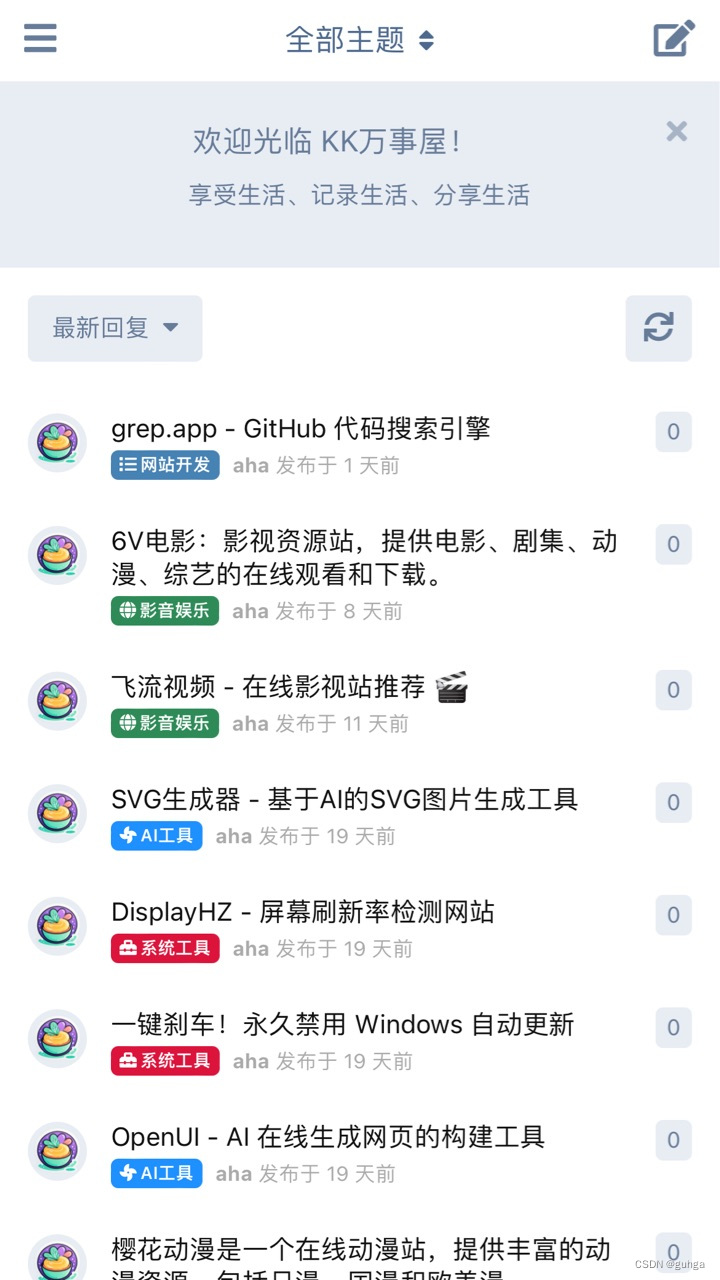
Task: Compose a new discussion post
Action: tap(674, 39)
